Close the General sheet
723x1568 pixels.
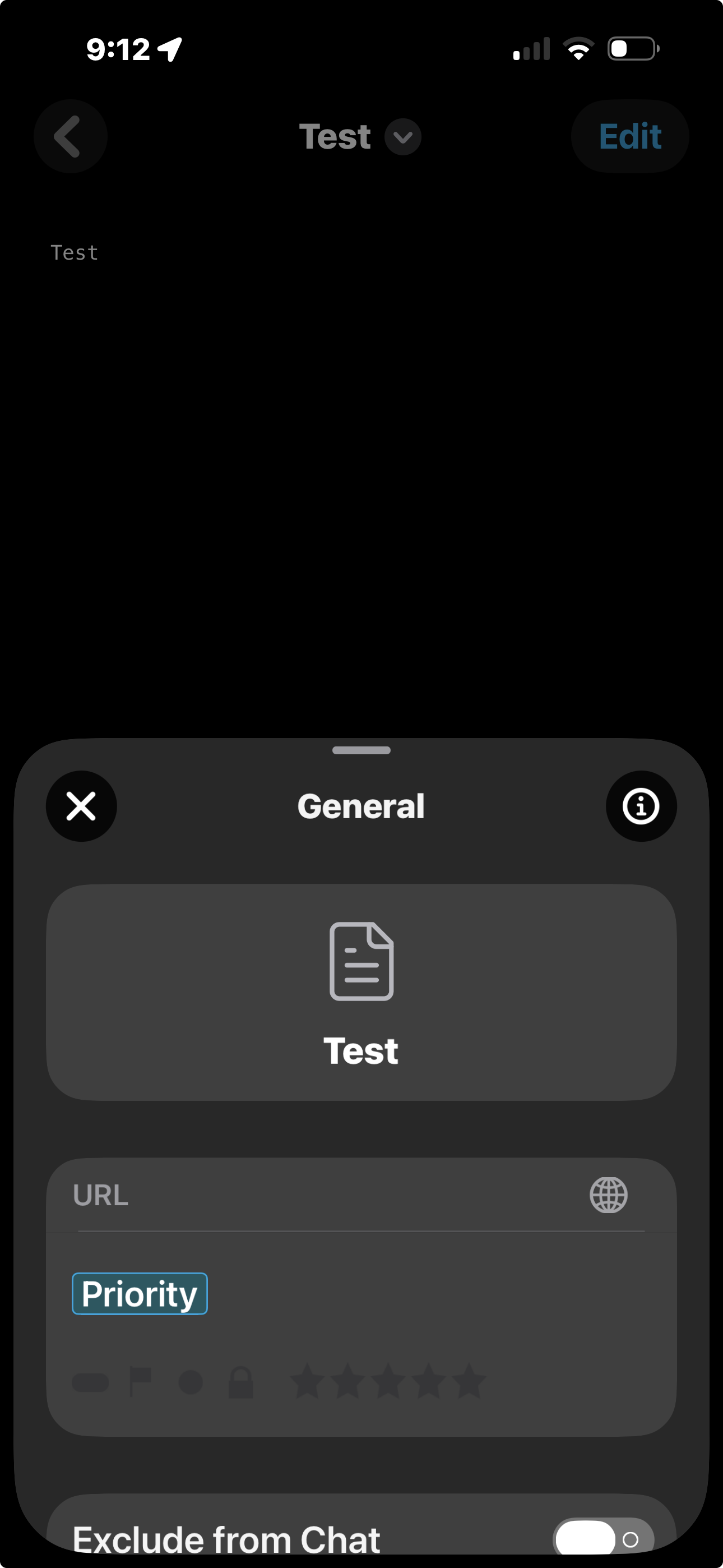click(x=81, y=806)
